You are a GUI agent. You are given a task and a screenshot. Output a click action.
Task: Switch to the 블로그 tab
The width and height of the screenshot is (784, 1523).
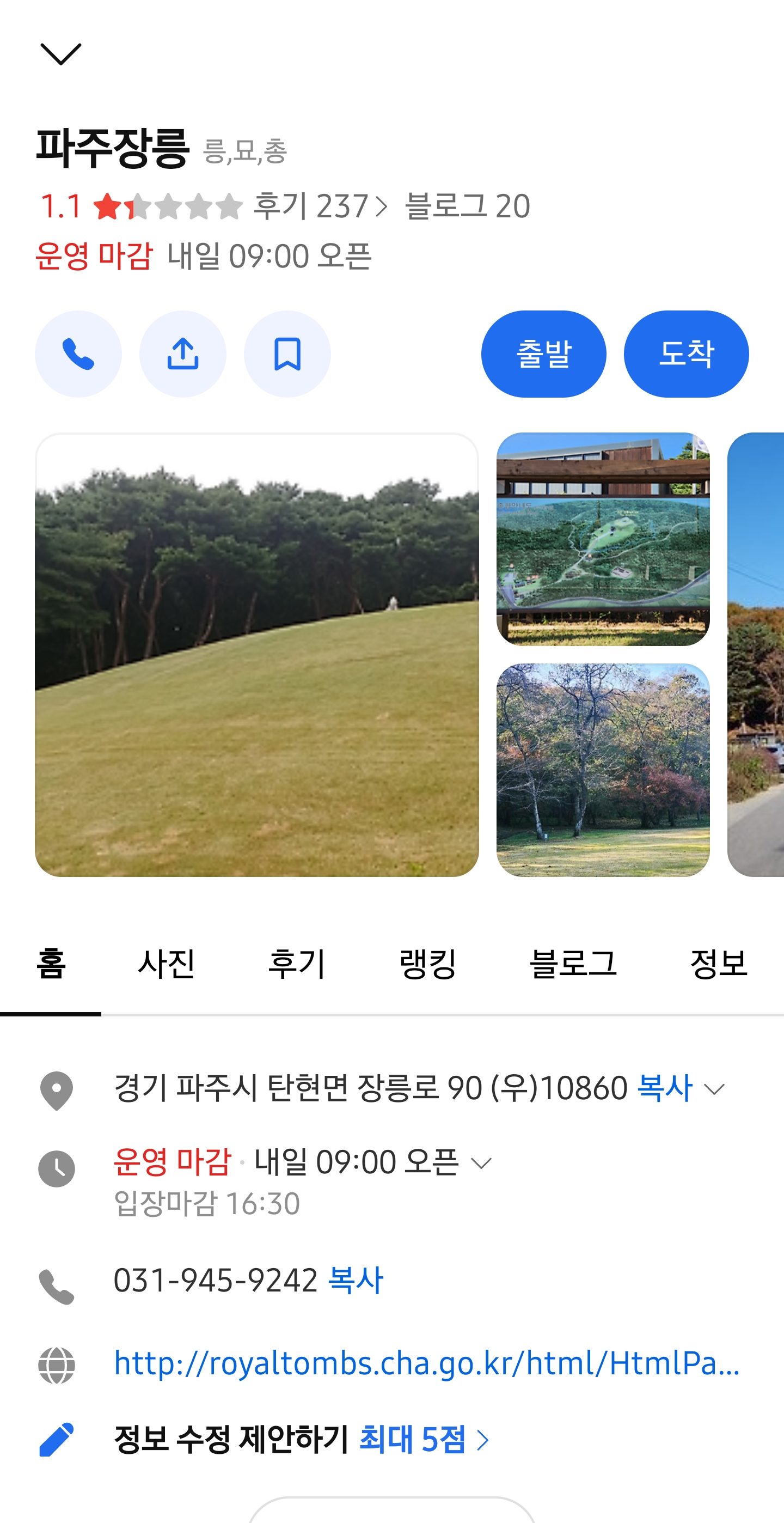click(x=573, y=964)
